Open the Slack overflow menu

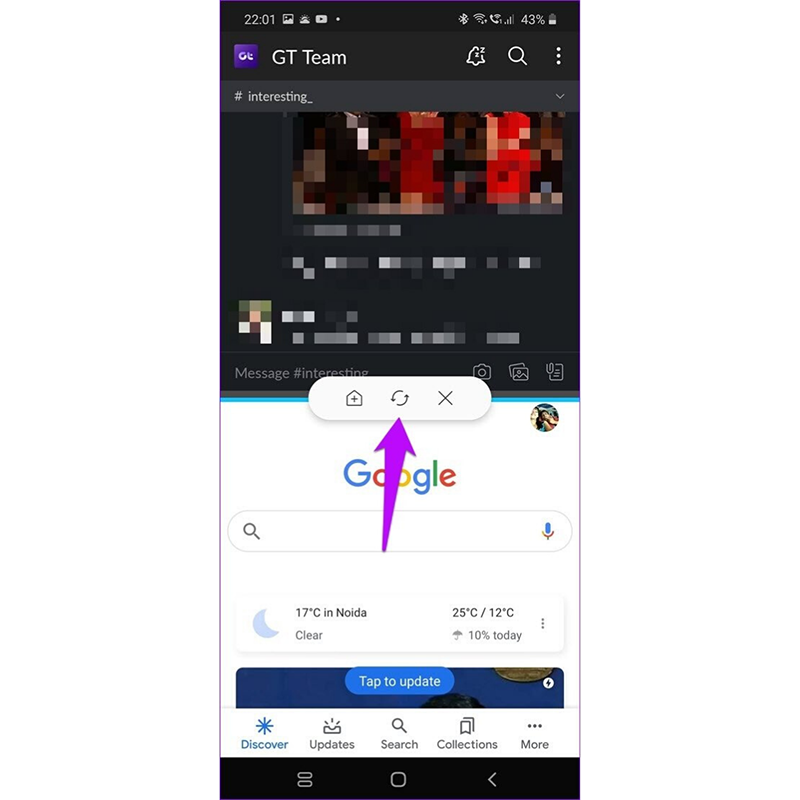558,57
